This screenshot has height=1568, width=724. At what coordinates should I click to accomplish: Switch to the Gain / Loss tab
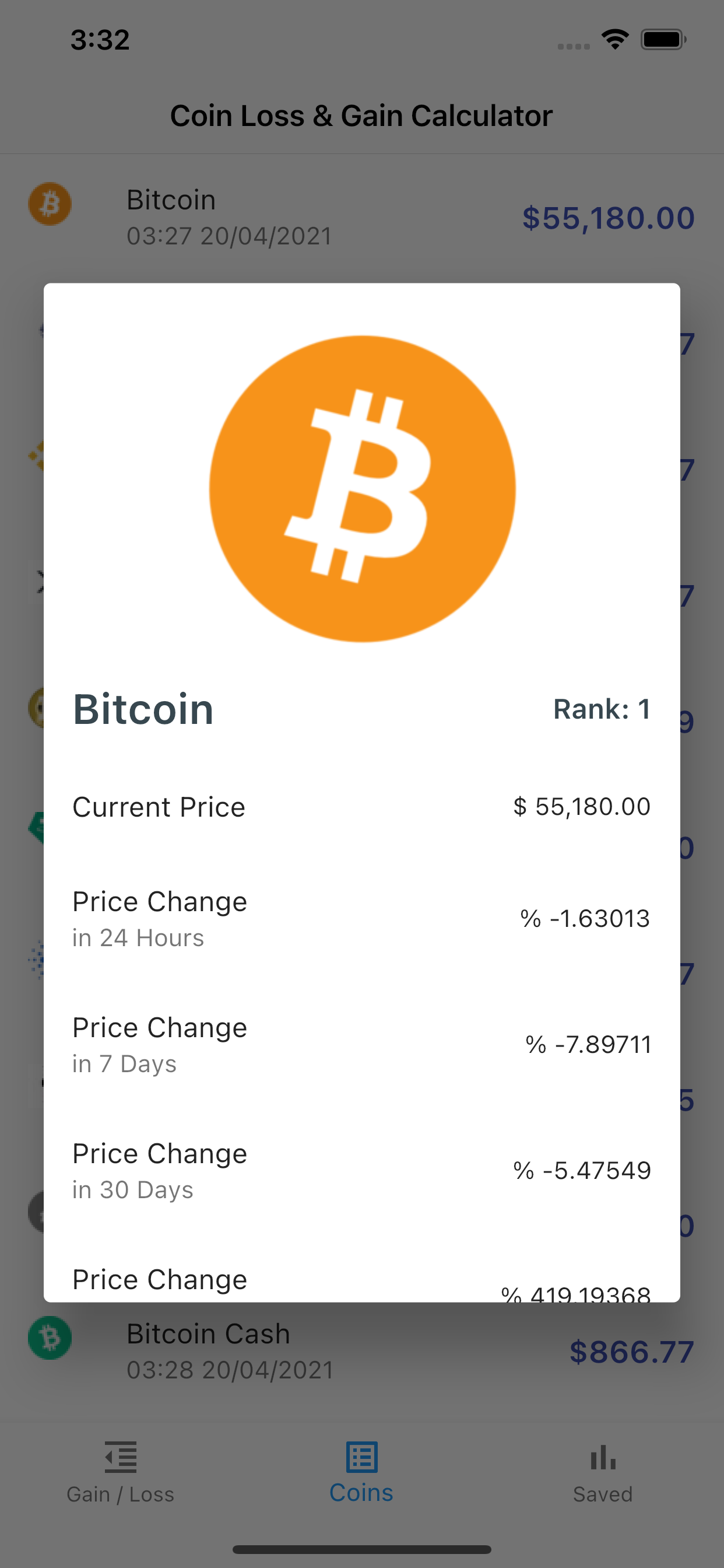click(x=121, y=1472)
